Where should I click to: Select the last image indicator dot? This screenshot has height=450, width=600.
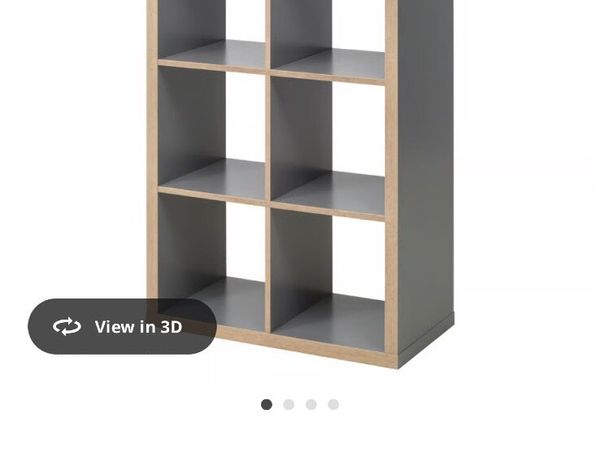click(334, 404)
